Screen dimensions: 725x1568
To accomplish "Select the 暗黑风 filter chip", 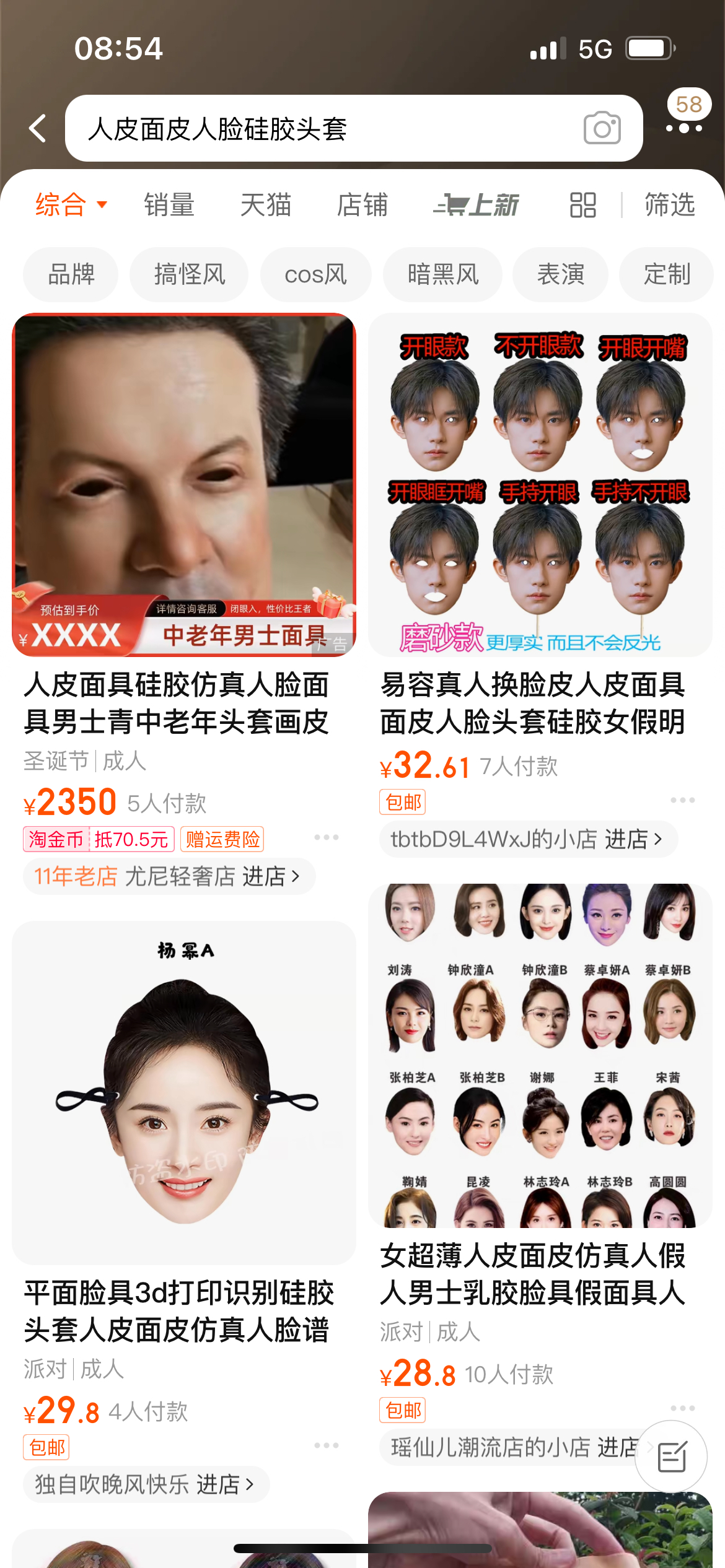I will tap(443, 274).
